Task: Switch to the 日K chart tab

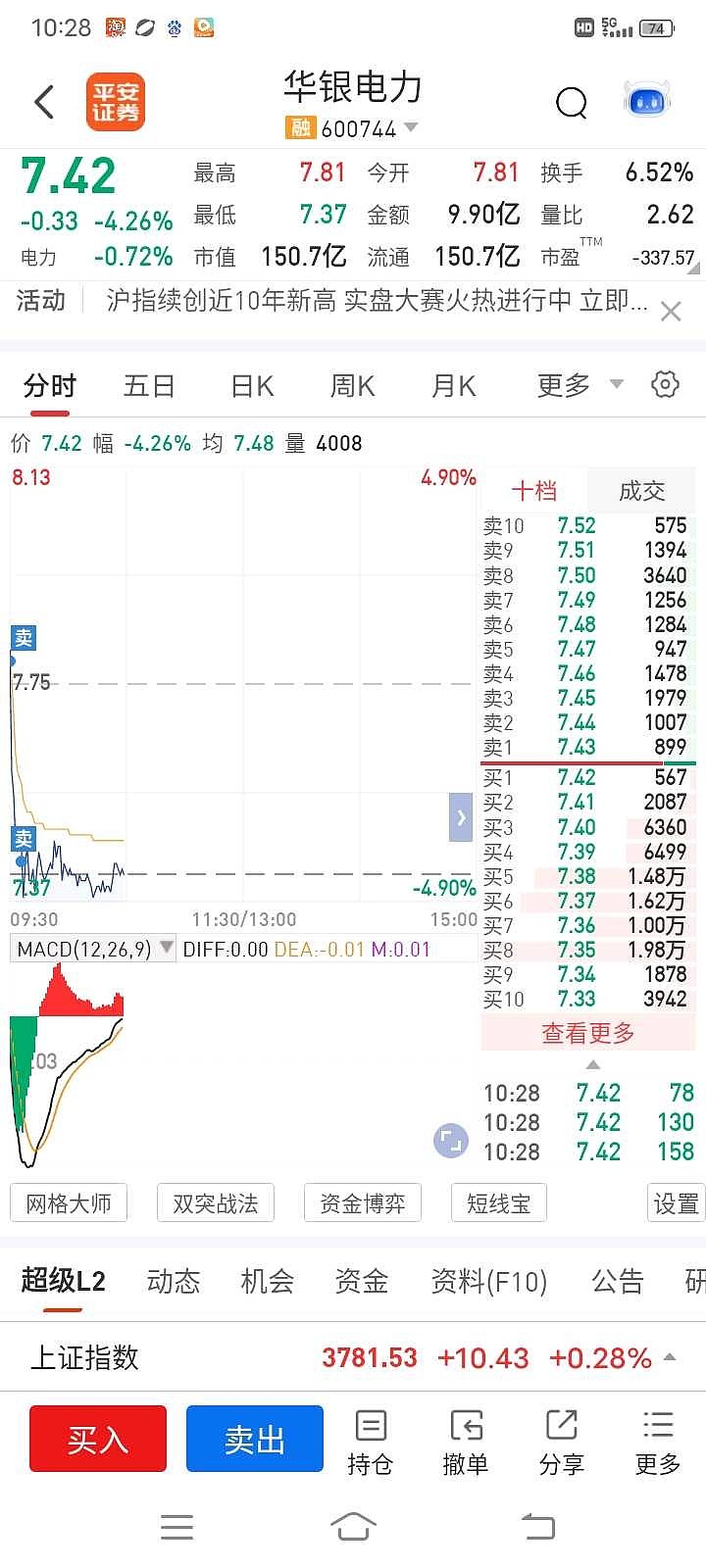Action: (252, 385)
